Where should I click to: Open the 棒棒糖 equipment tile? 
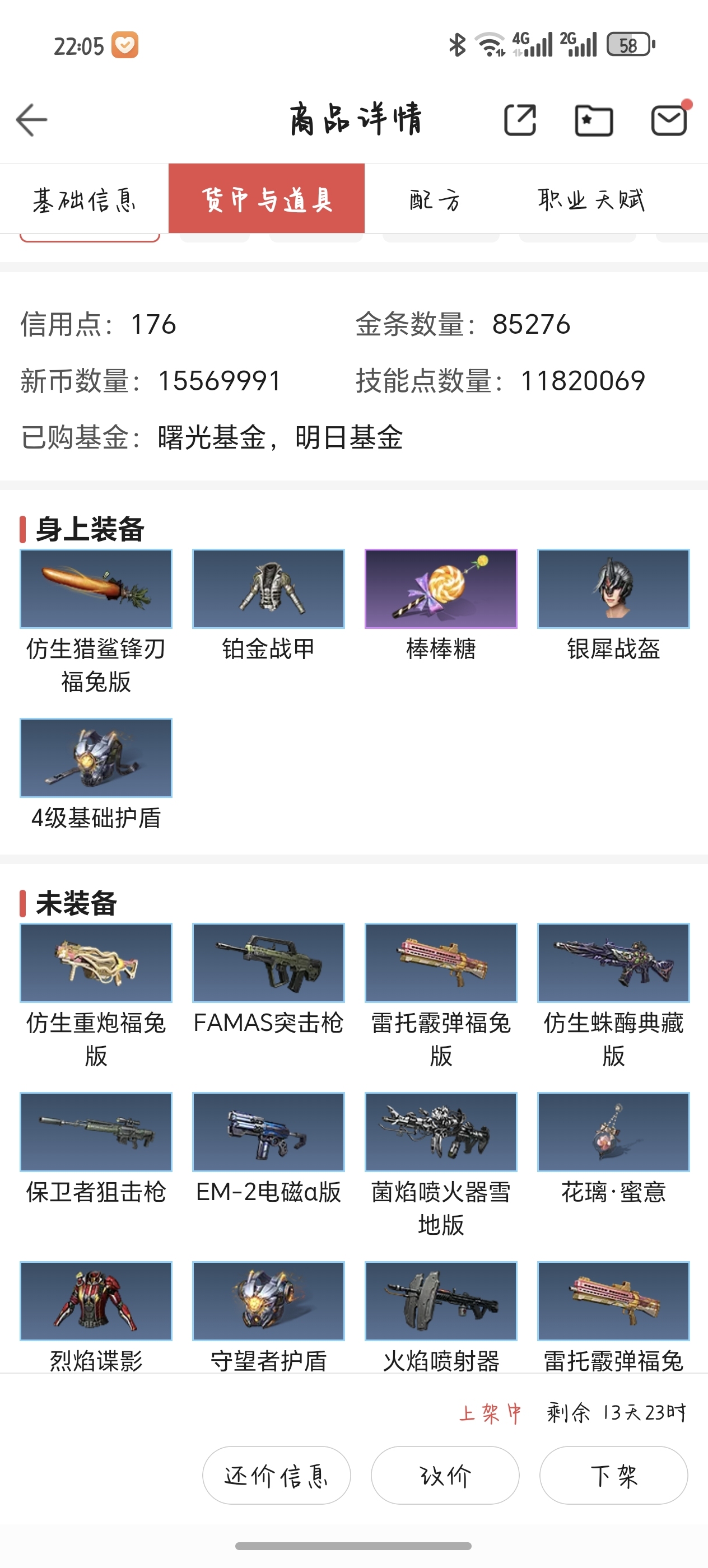[441, 606]
